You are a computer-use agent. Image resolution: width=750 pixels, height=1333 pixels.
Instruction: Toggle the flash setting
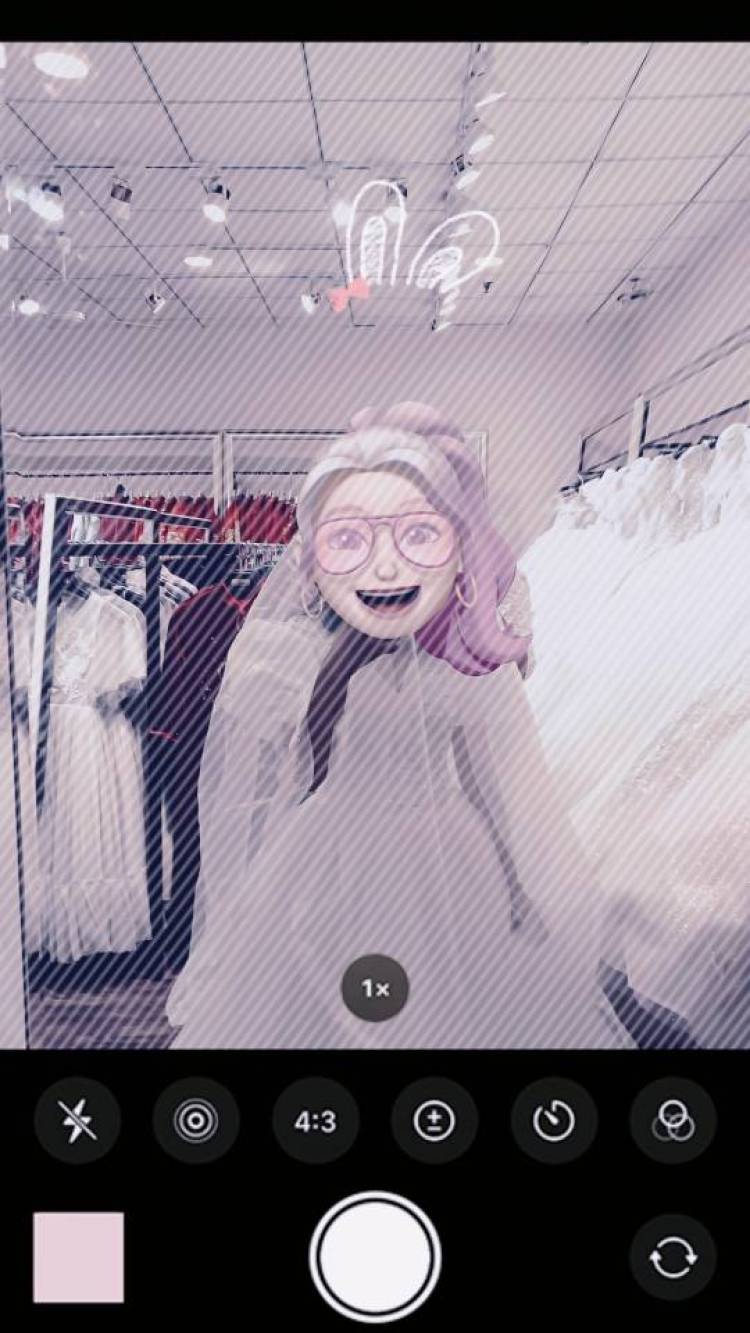pyautogui.click(x=77, y=1120)
